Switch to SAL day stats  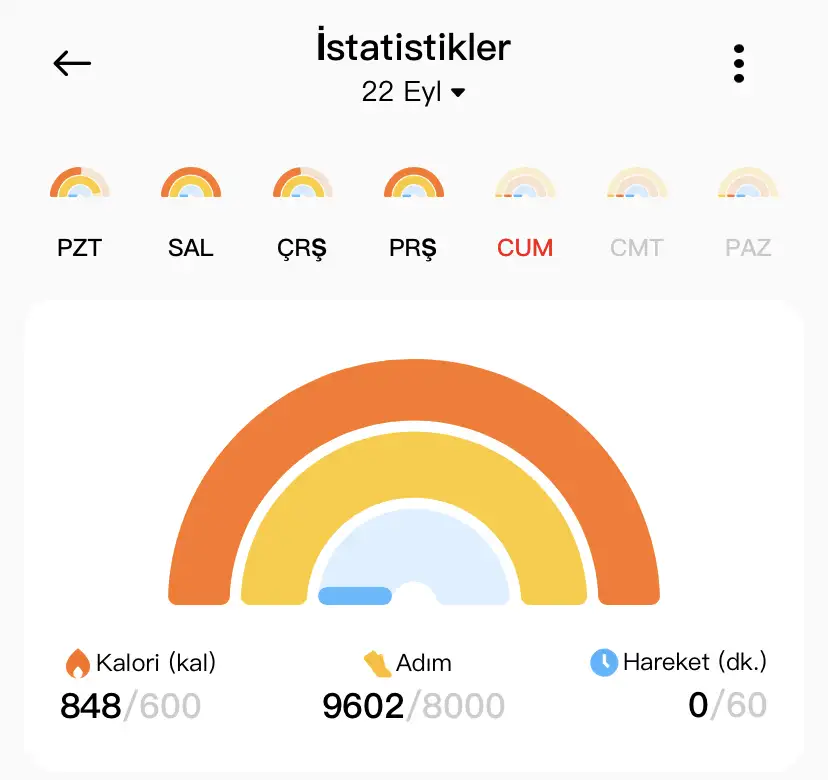(x=191, y=213)
